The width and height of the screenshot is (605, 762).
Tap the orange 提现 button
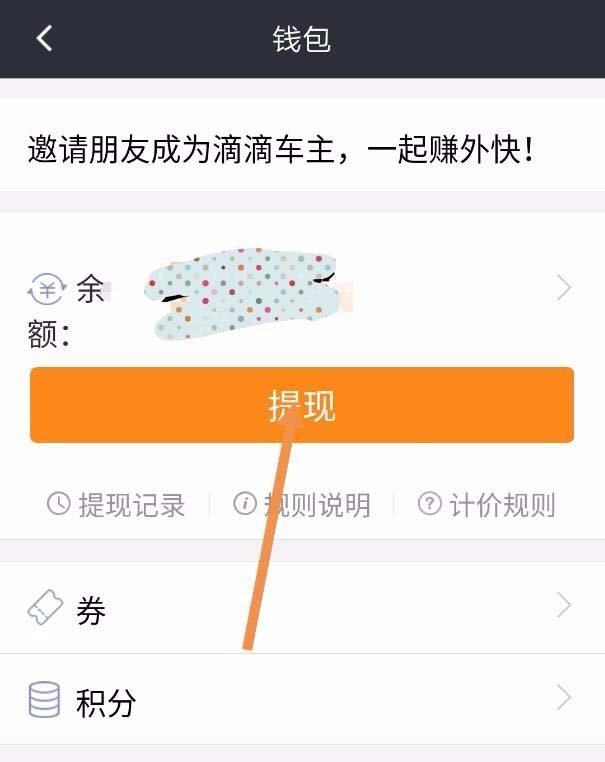click(302, 405)
